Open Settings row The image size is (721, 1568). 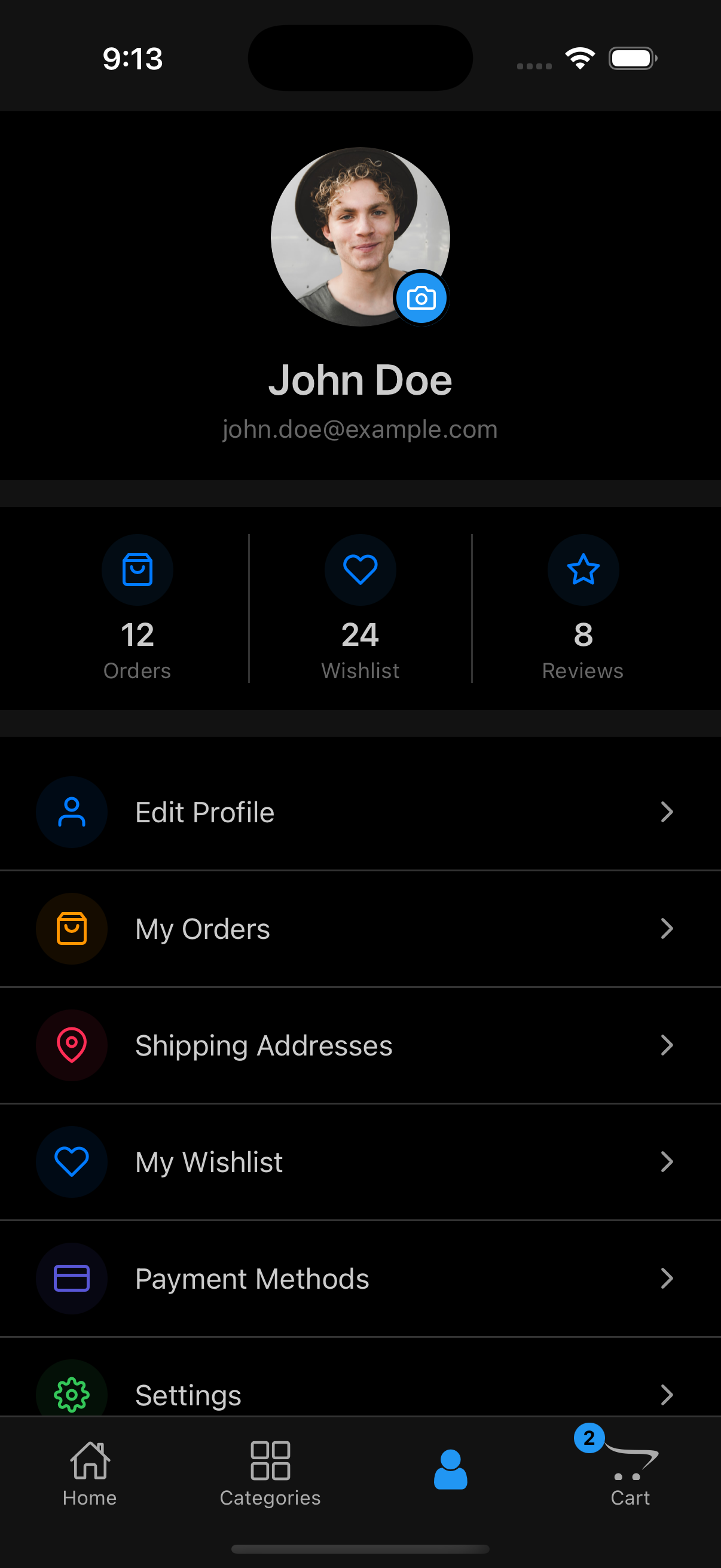pyautogui.click(x=360, y=1394)
